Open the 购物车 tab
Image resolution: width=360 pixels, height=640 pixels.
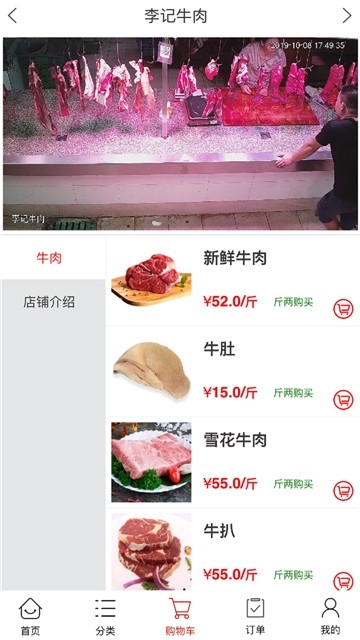(180, 616)
